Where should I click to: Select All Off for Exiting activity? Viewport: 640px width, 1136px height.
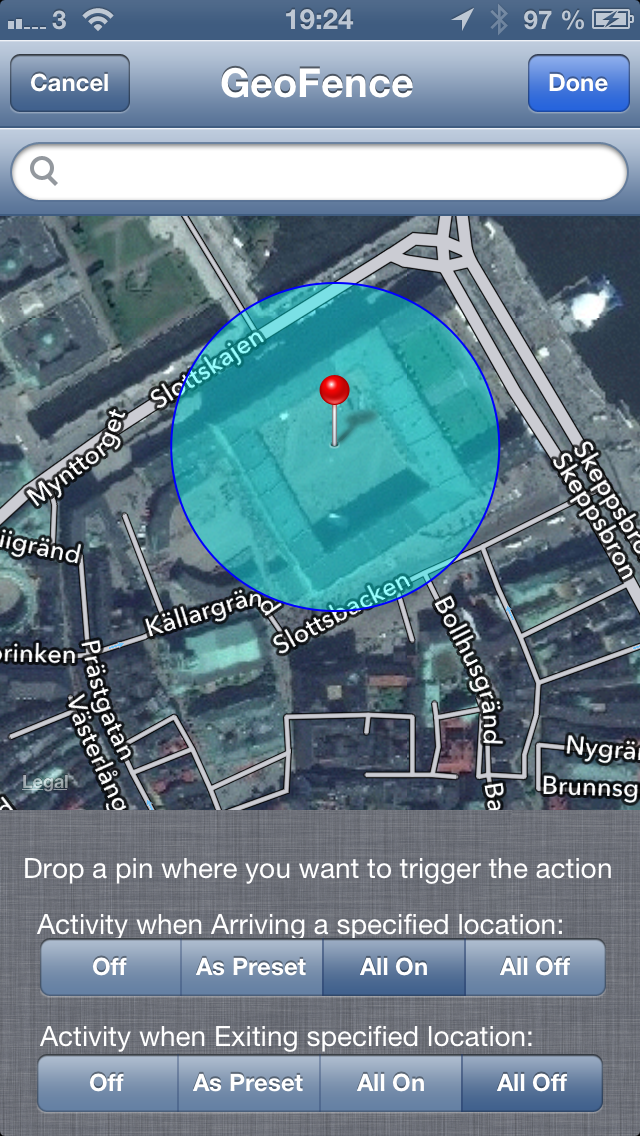click(532, 1083)
